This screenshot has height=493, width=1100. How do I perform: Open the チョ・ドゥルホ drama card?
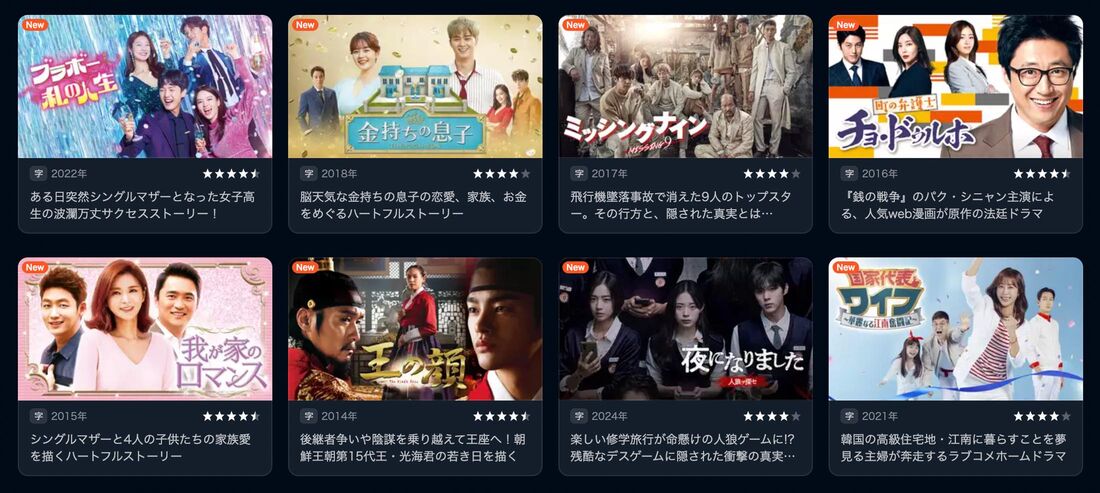point(955,87)
